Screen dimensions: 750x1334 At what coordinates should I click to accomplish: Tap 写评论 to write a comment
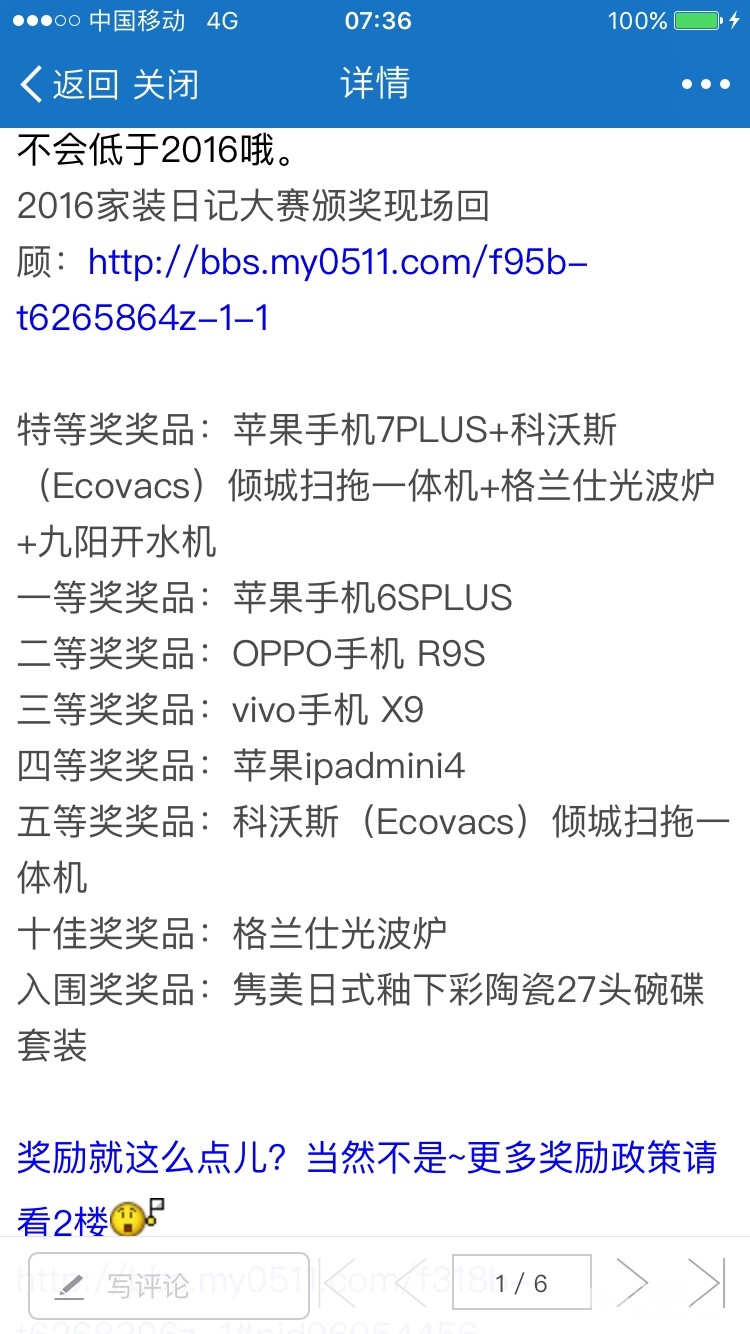coord(168,1285)
